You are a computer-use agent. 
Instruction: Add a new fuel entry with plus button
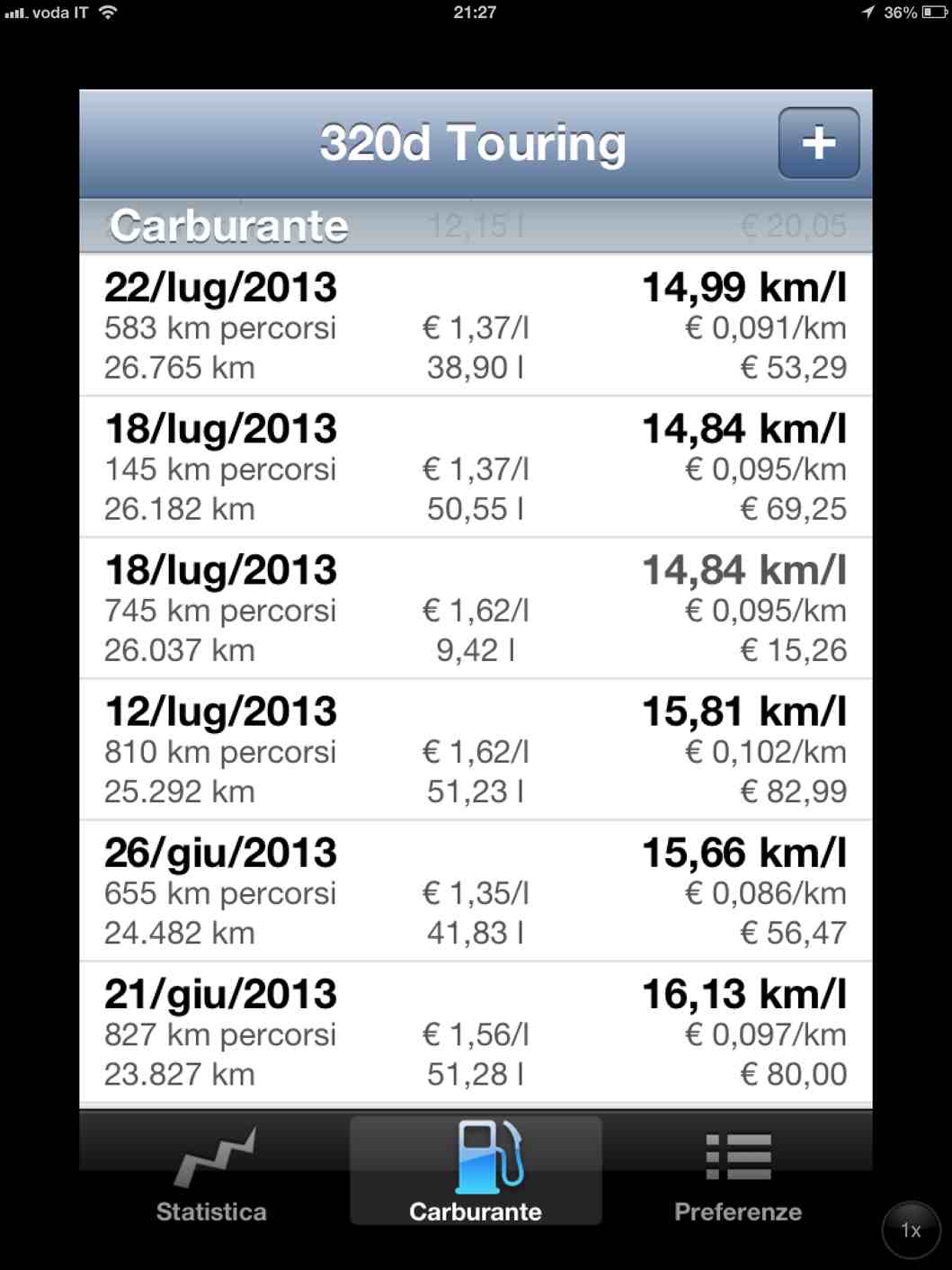(818, 143)
